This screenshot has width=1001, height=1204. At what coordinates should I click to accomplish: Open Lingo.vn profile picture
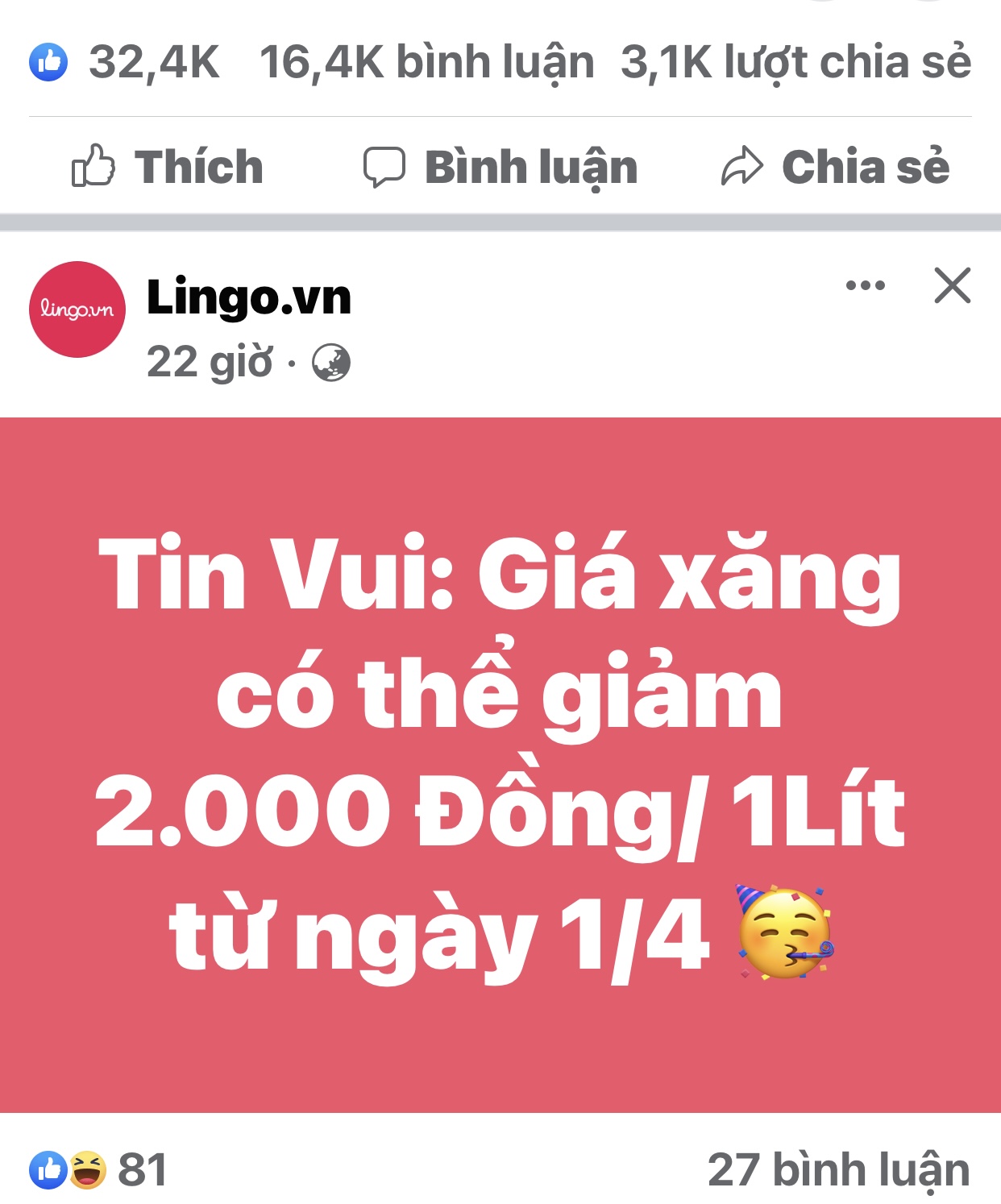(77, 309)
